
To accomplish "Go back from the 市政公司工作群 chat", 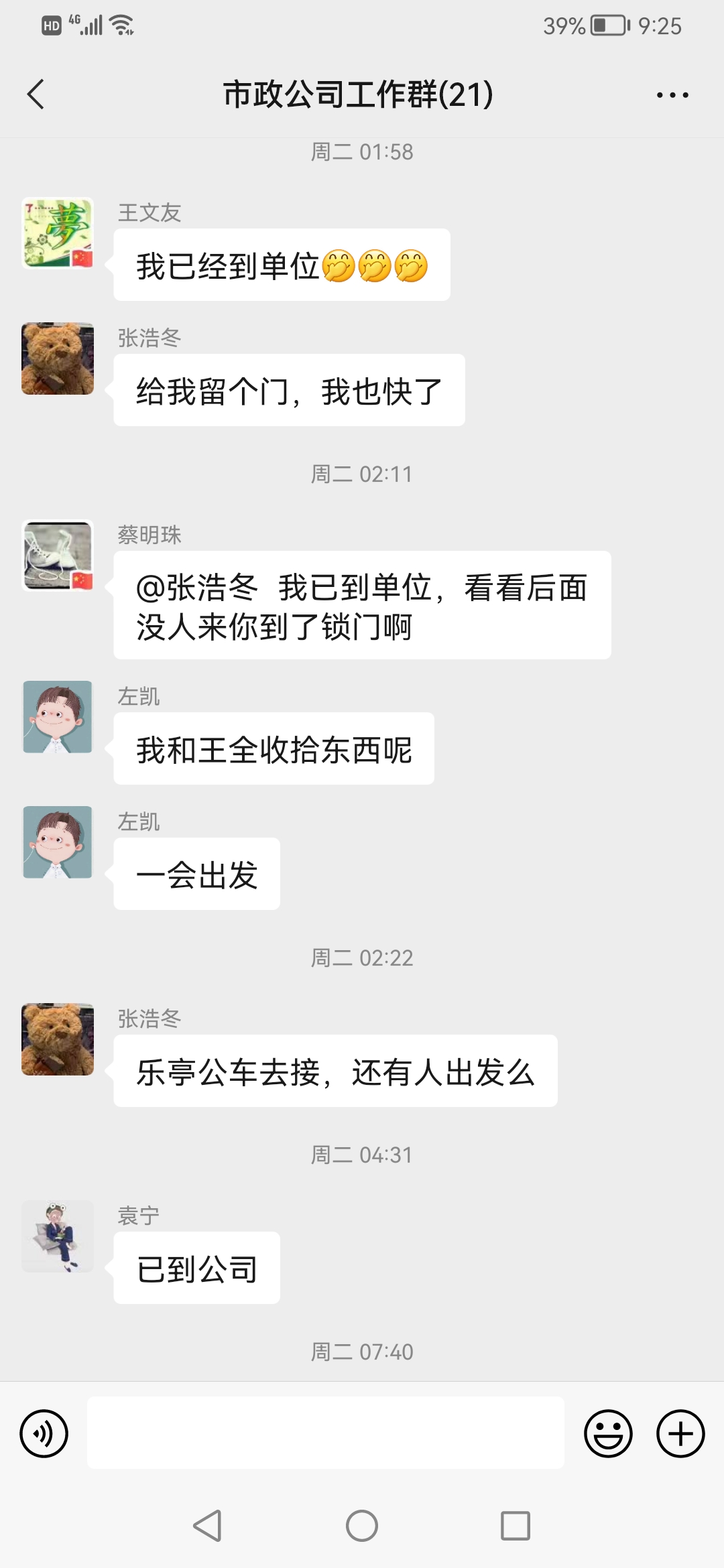I will tap(36, 94).
